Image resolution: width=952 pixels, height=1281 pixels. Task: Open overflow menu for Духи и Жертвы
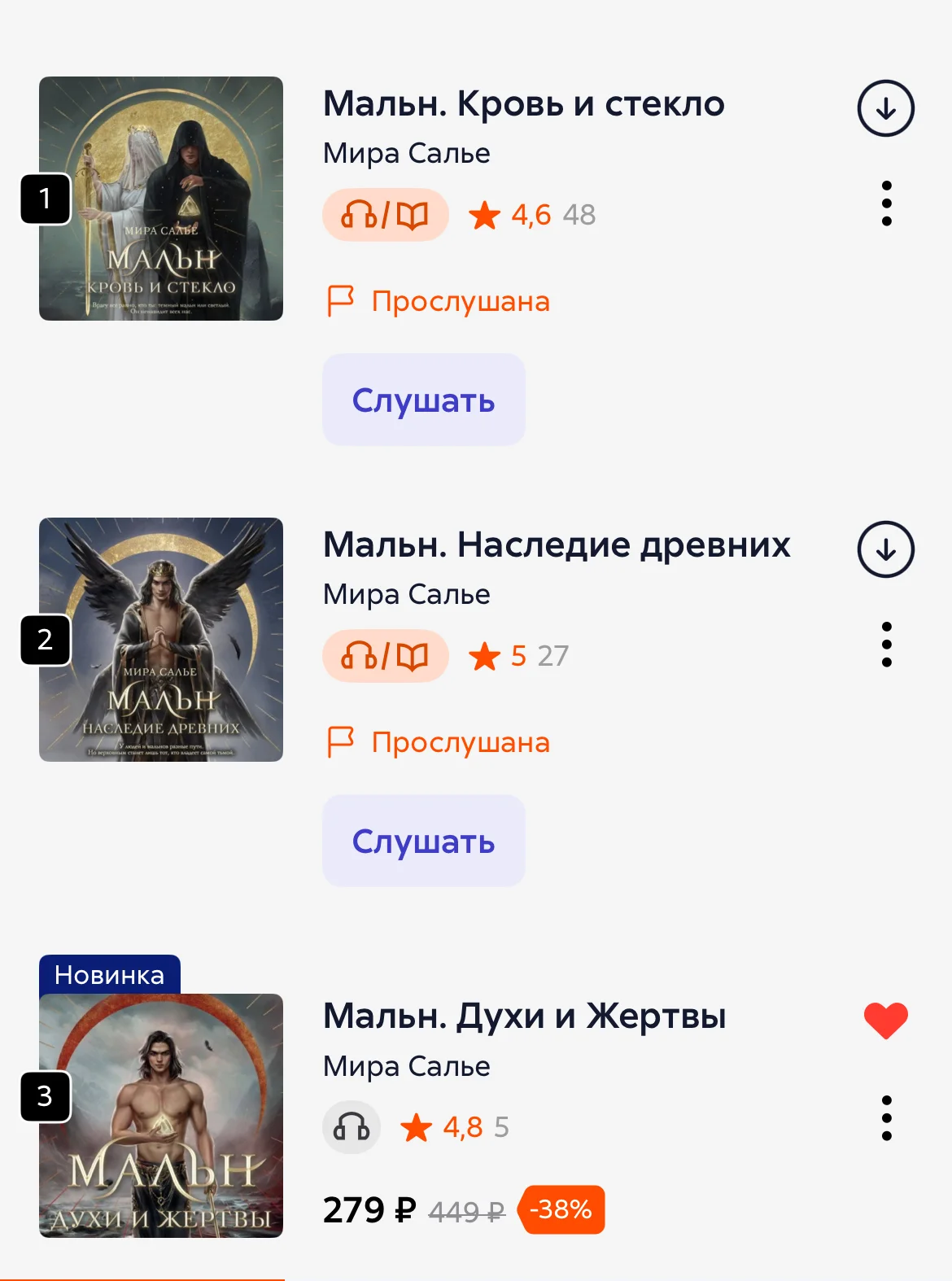pyautogui.click(x=886, y=1118)
